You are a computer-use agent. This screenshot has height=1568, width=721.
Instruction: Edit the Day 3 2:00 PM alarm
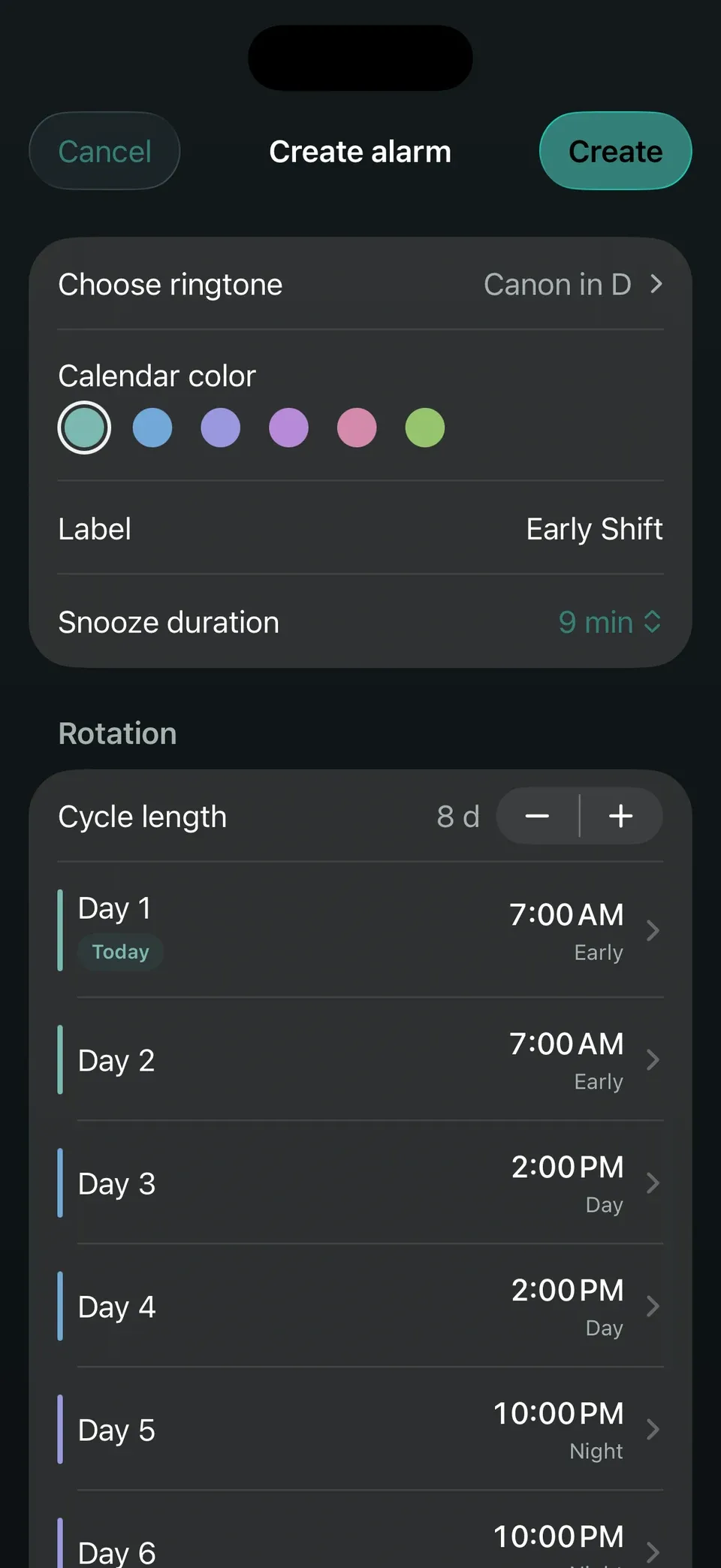click(360, 1183)
